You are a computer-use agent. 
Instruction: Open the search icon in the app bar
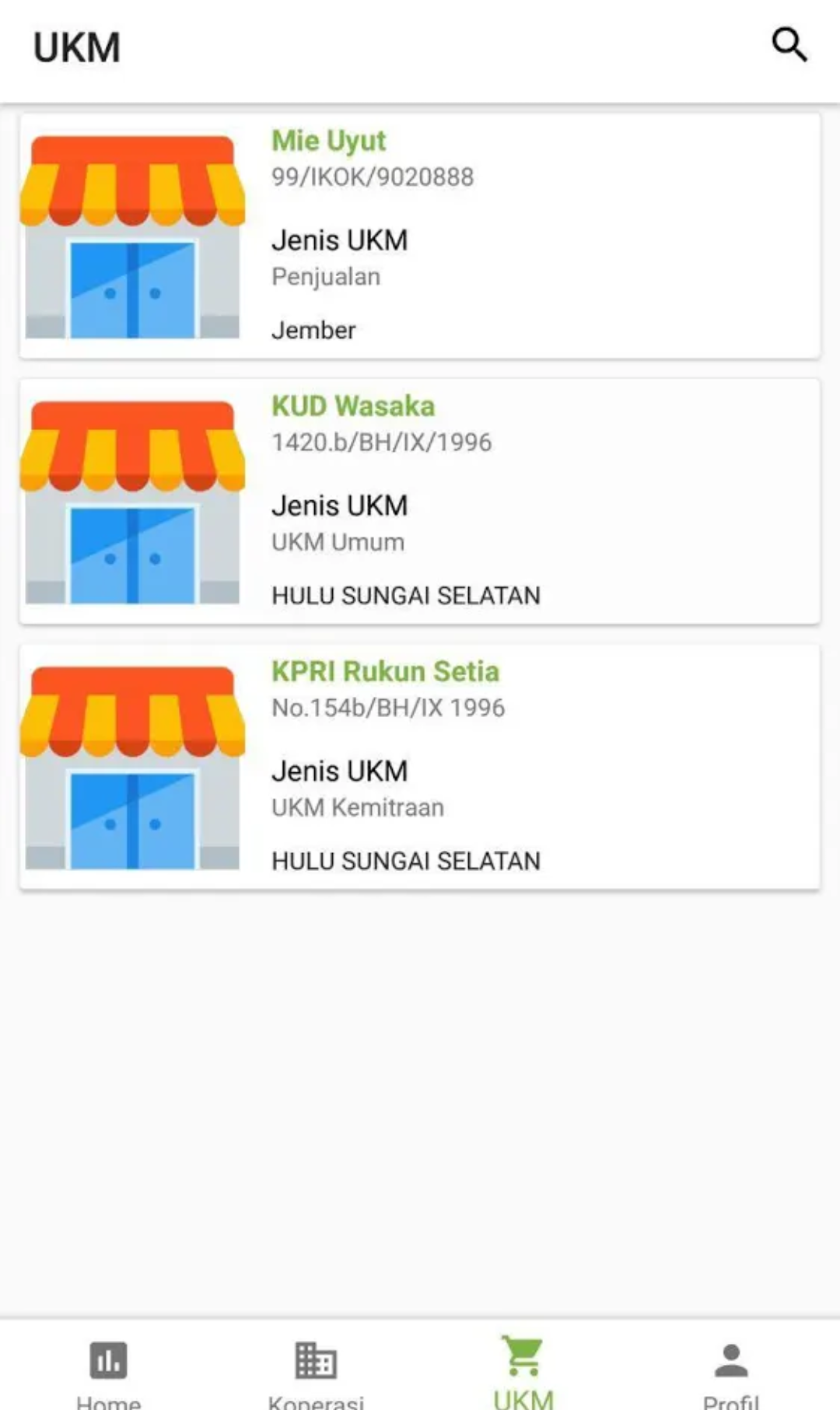[x=789, y=45]
